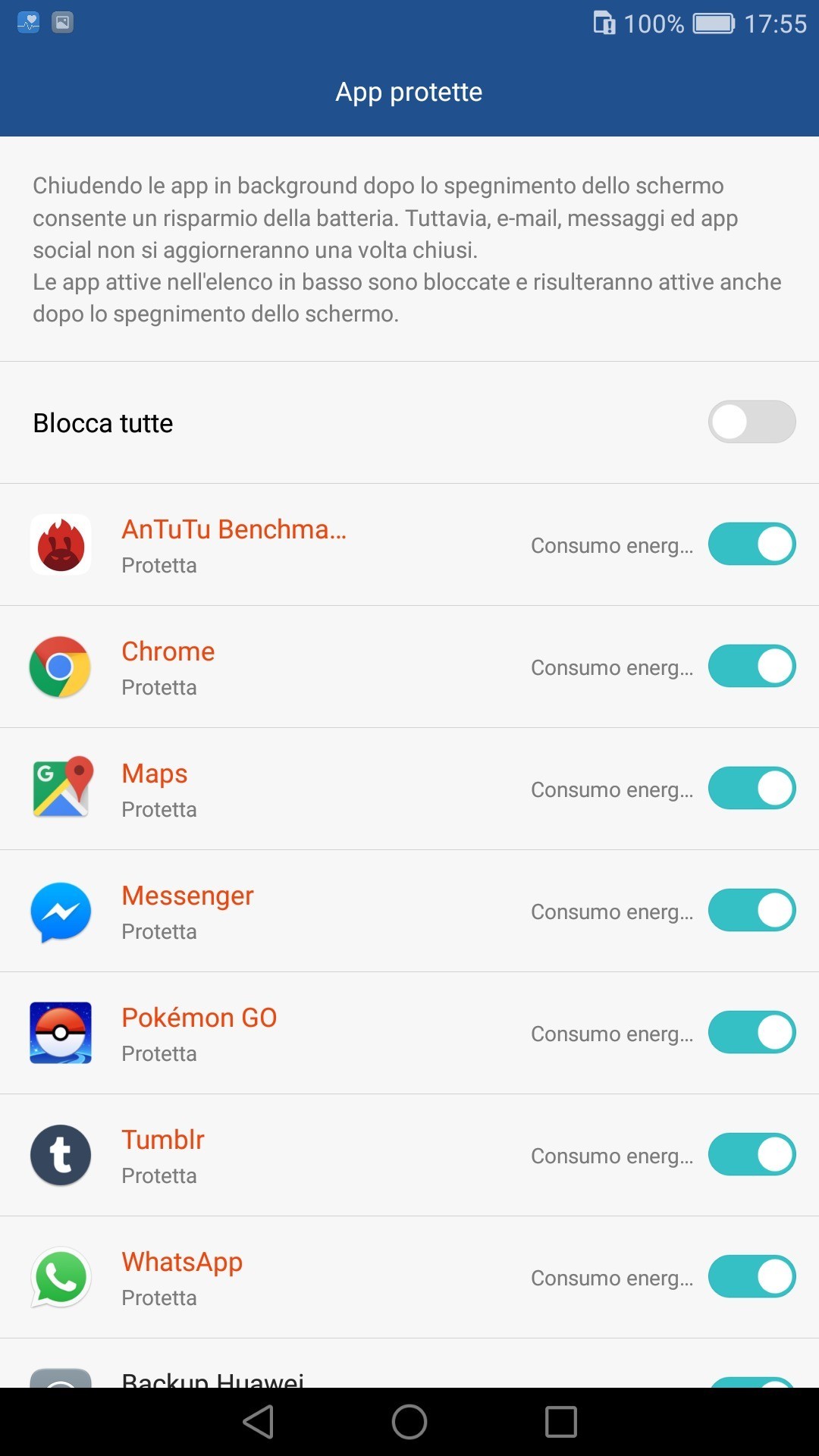Disable the Chrome protected app switch
The image size is (819, 1456).
[752, 667]
